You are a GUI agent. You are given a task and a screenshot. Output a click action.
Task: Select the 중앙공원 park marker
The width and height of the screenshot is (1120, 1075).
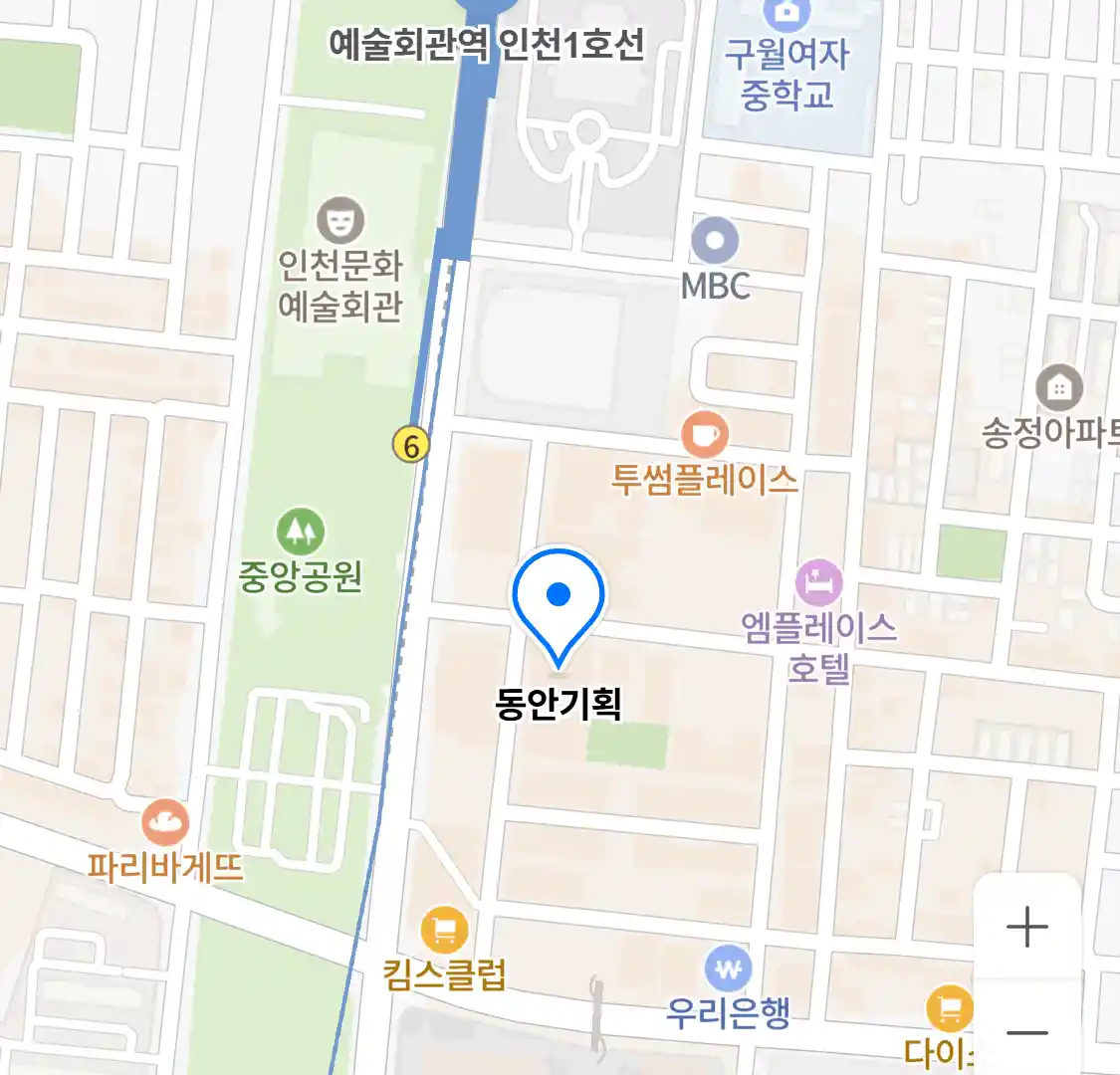click(x=300, y=533)
